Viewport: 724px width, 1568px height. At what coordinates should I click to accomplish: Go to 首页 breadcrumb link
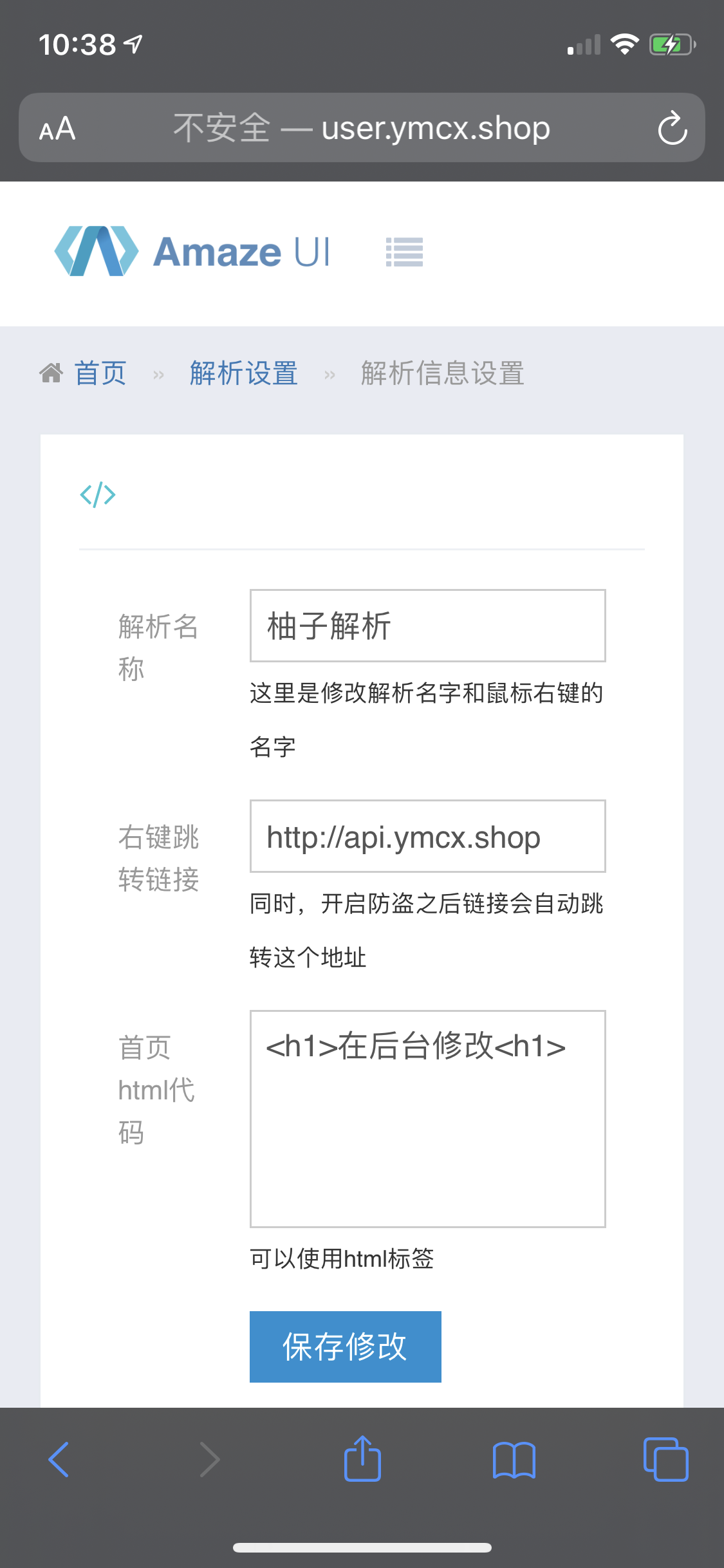click(100, 373)
